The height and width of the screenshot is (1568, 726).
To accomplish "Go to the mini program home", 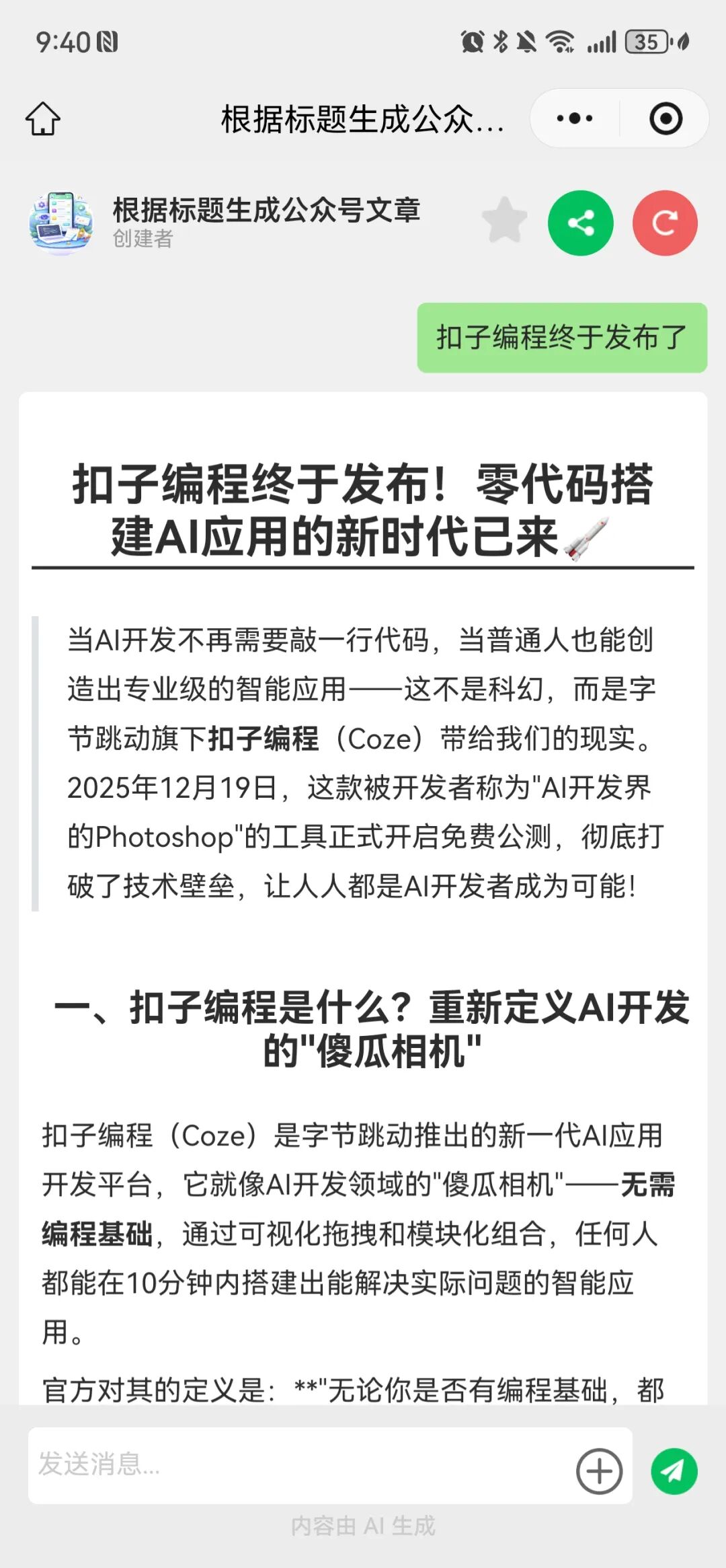I will 43,118.
